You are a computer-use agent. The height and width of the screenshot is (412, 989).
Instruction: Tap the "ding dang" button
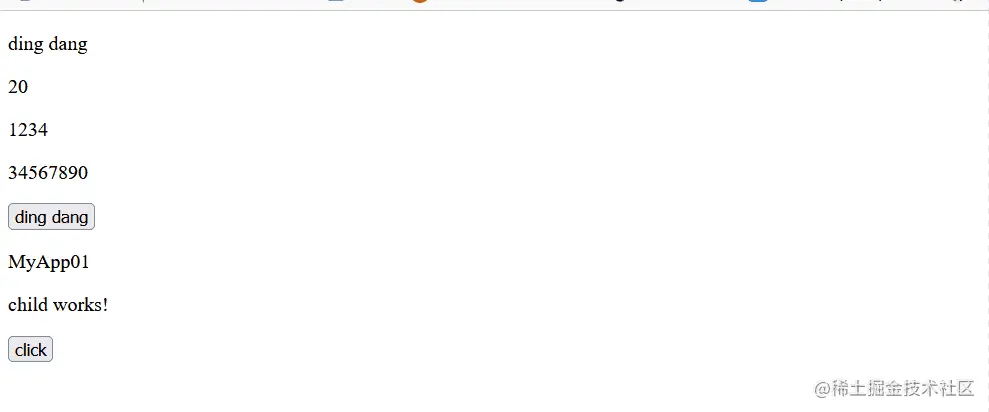(51, 217)
